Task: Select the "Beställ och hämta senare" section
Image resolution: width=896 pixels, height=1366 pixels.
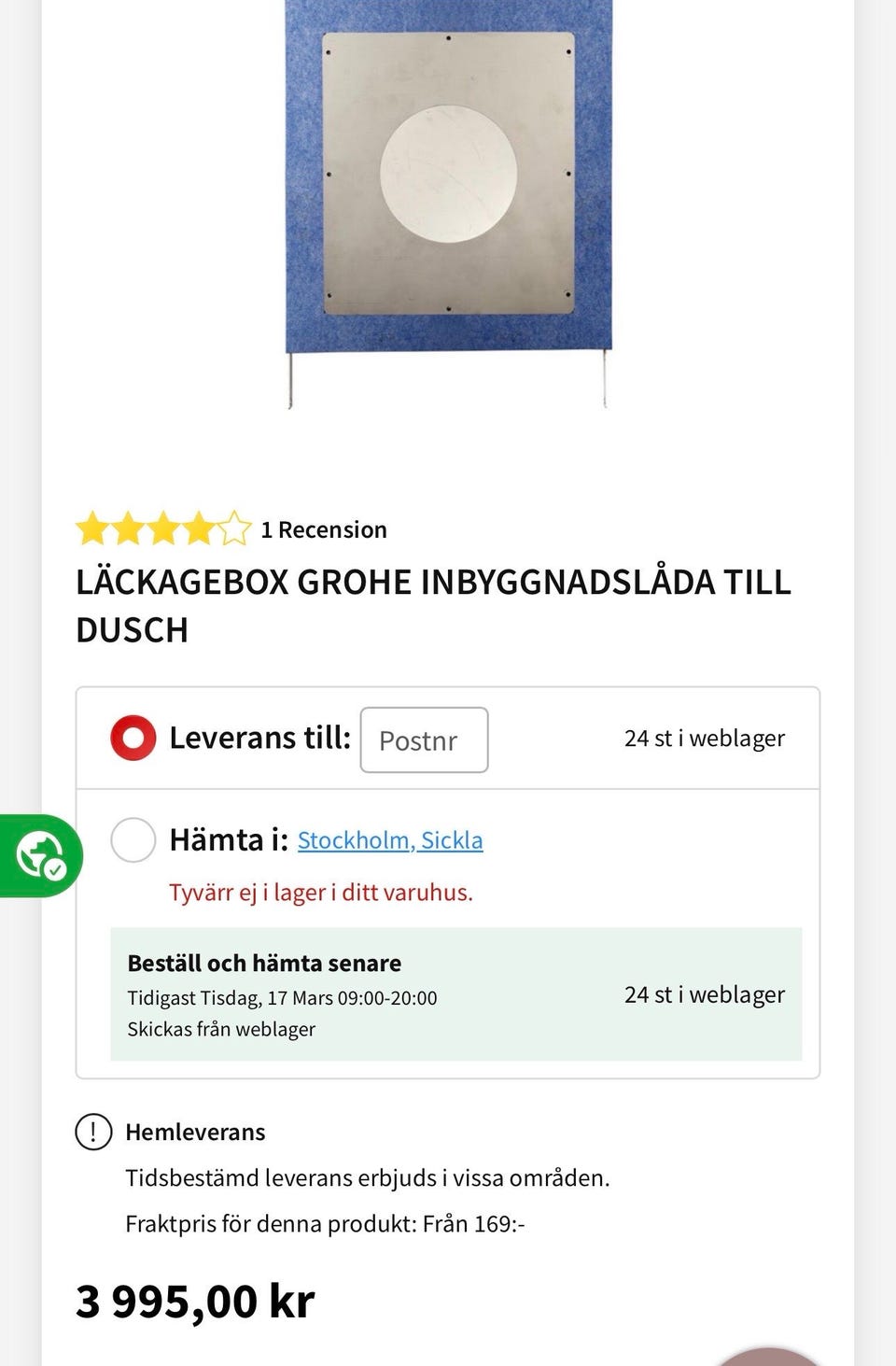Action: 264,963
